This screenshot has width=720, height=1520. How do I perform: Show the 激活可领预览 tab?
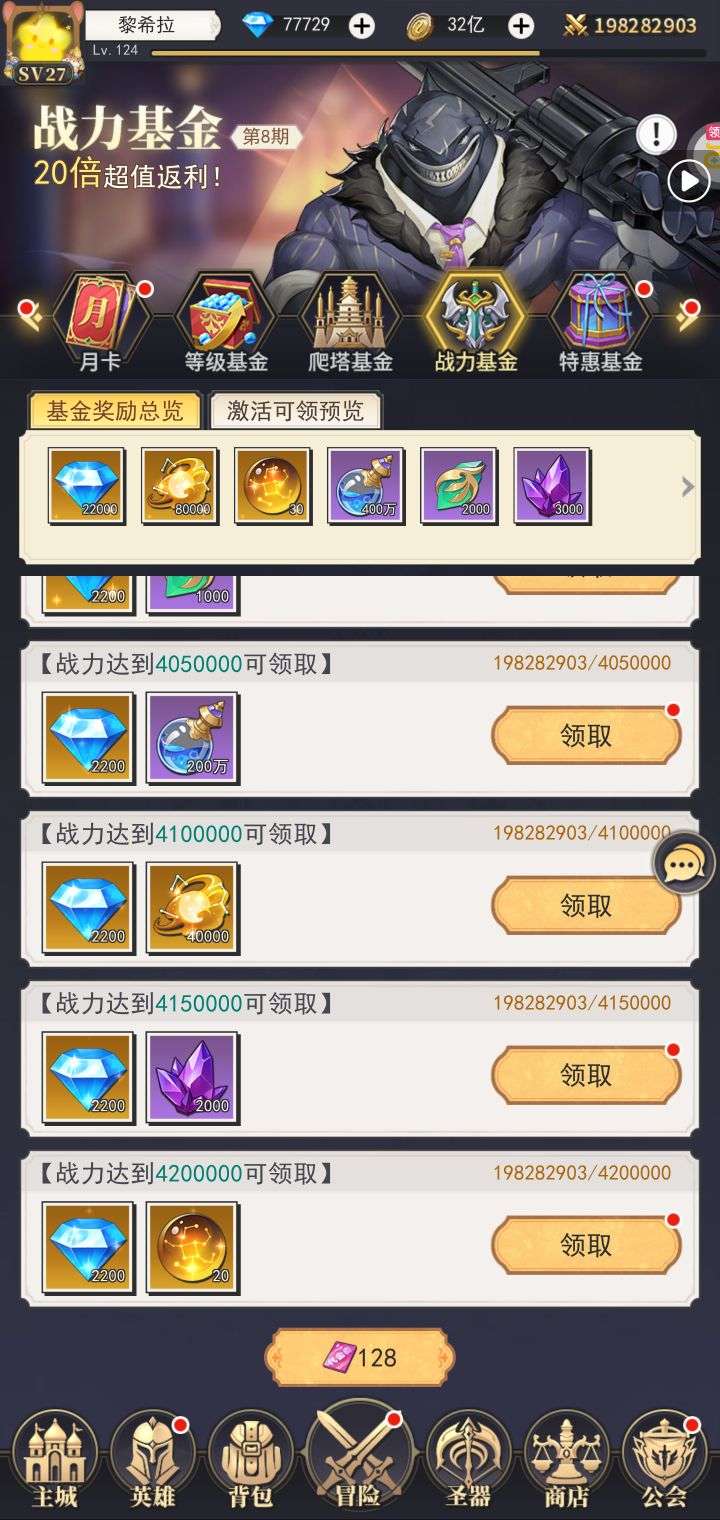tap(296, 410)
